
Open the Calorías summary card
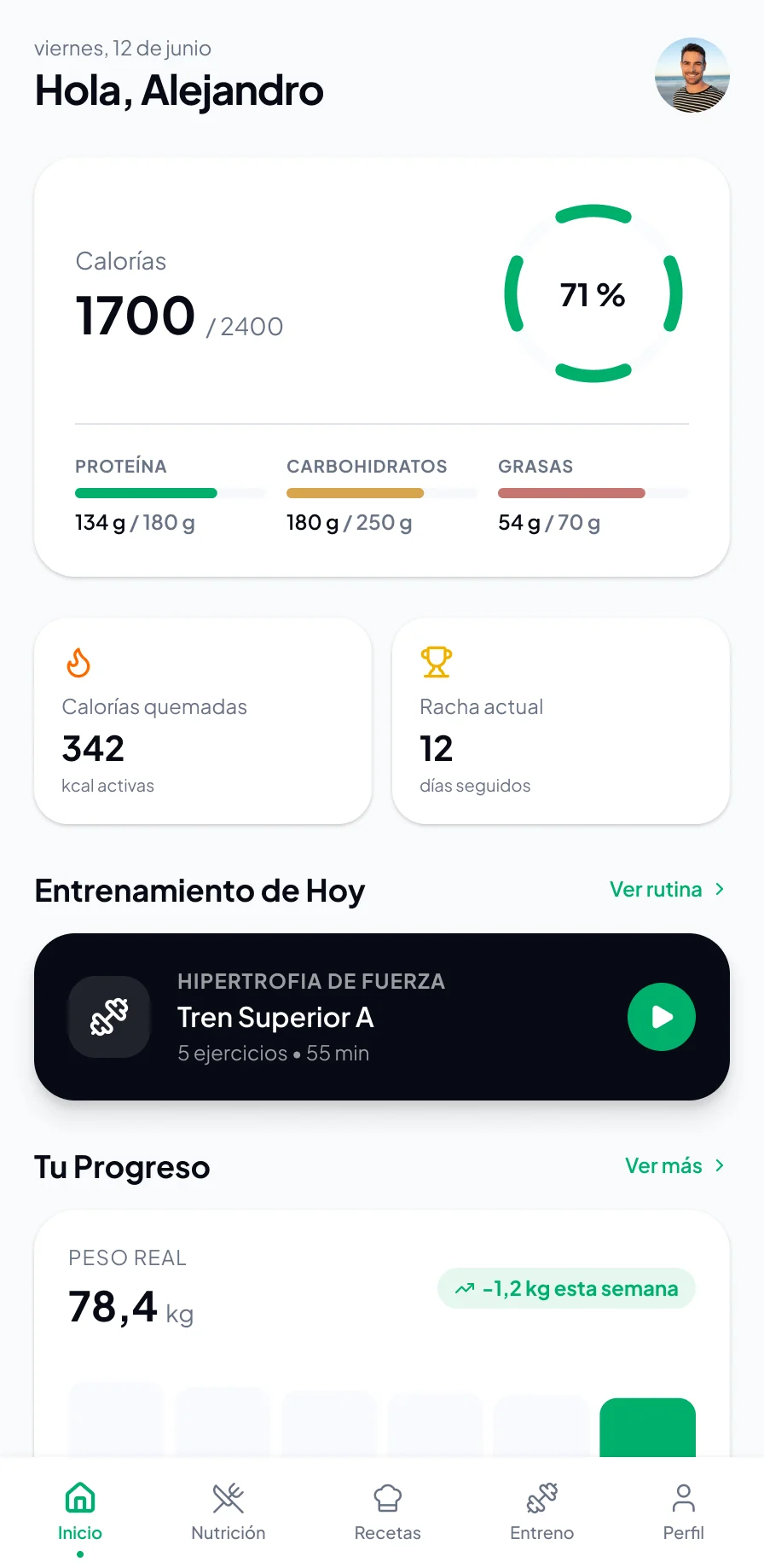(x=382, y=367)
